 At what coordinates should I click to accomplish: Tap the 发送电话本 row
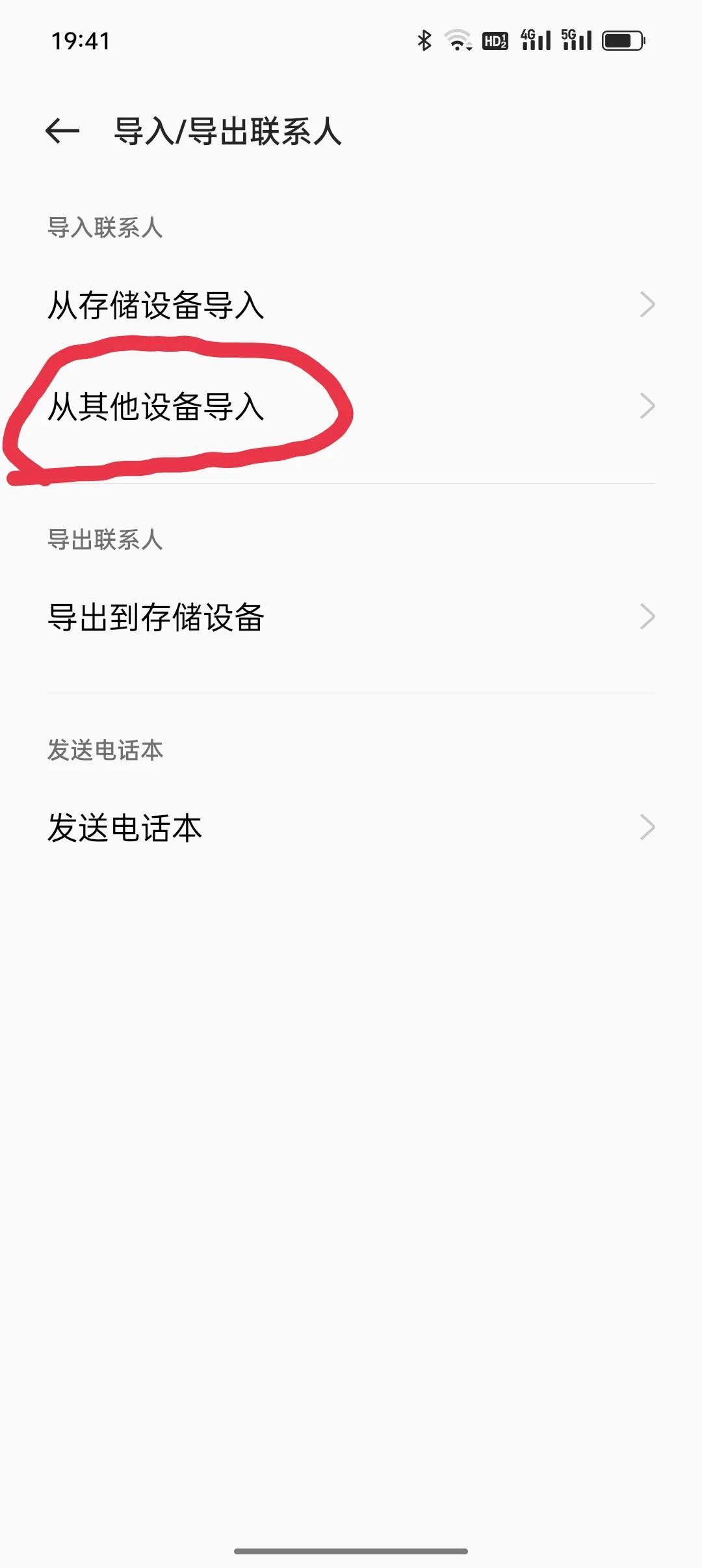click(351, 828)
